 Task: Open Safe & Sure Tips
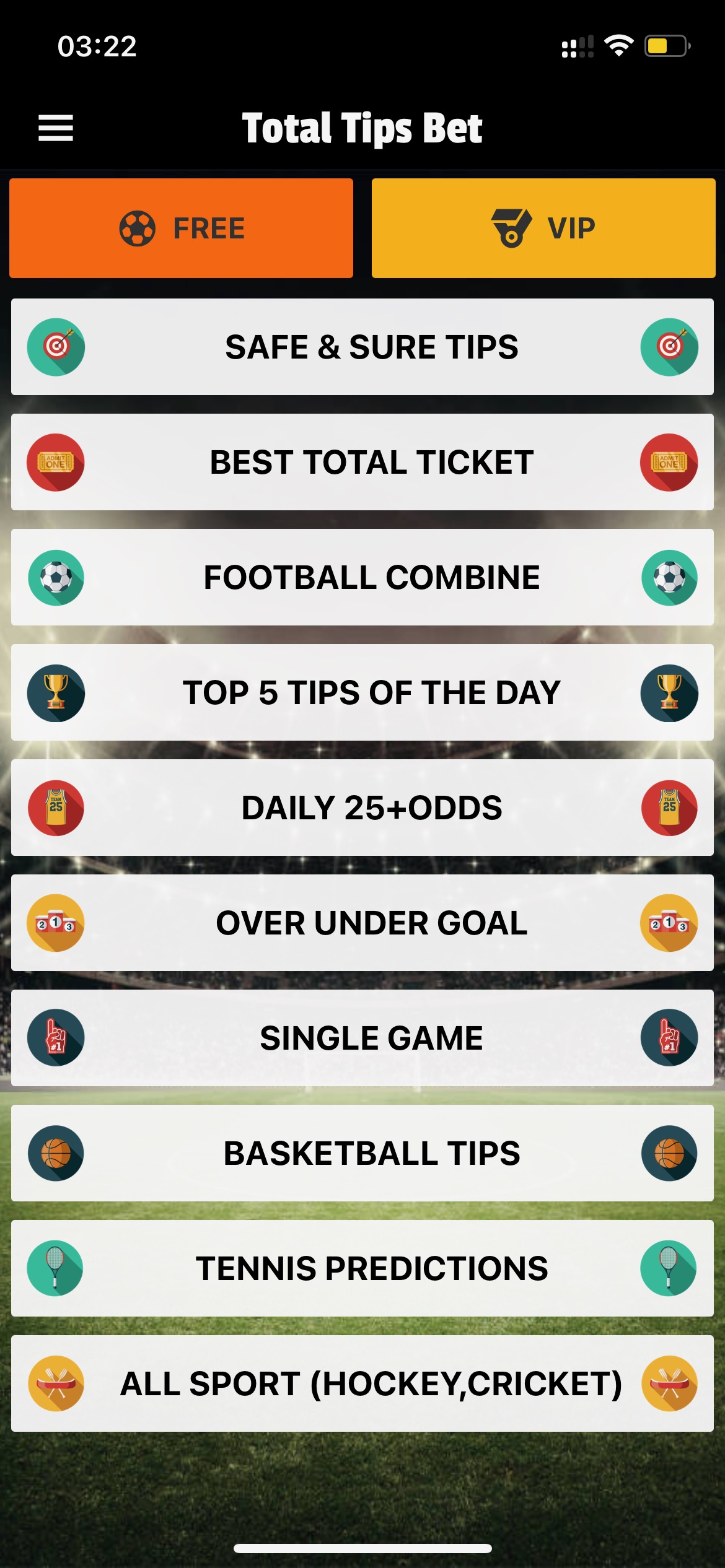tap(362, 347)
